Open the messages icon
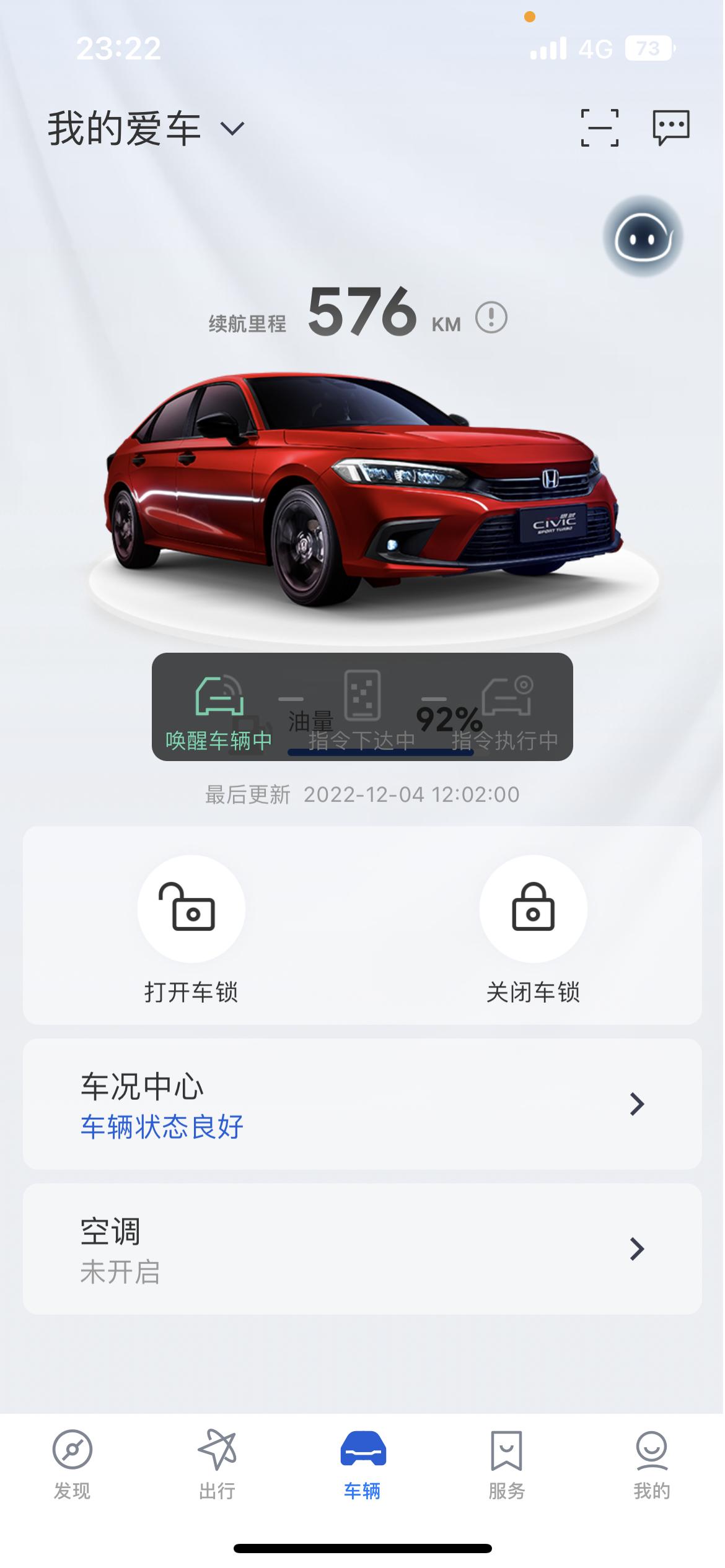Image resolution: width=725 pixels, height=1568 pixels. [671, 128]
